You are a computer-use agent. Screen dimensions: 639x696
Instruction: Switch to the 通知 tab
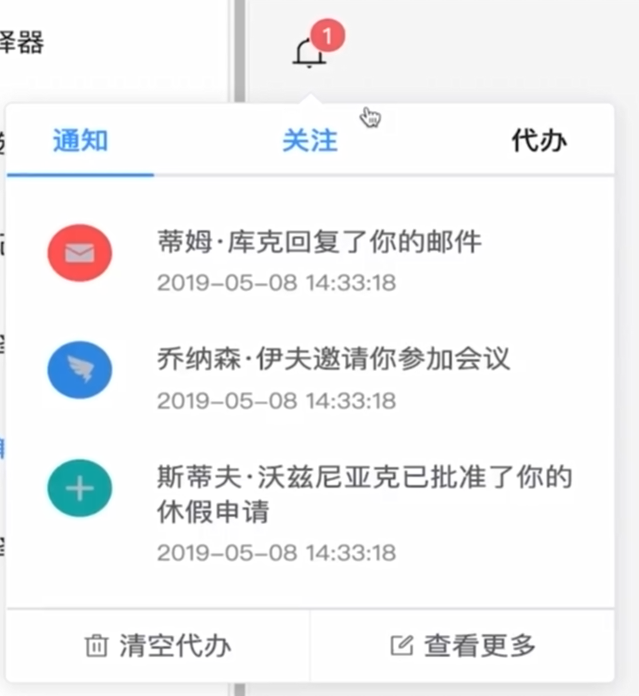(x=80, y=141)
